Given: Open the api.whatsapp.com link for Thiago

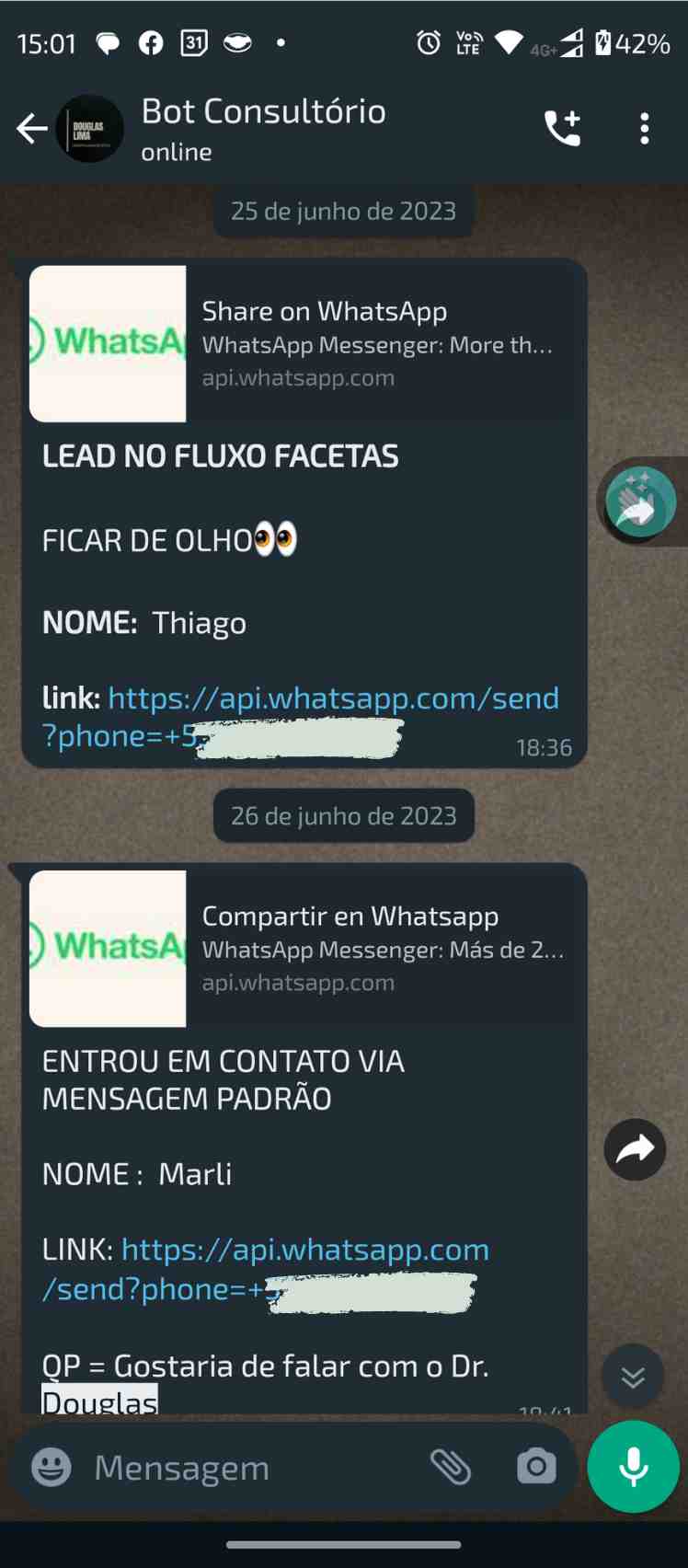Looking at the screenshot, I should click(x=333, y=698).
